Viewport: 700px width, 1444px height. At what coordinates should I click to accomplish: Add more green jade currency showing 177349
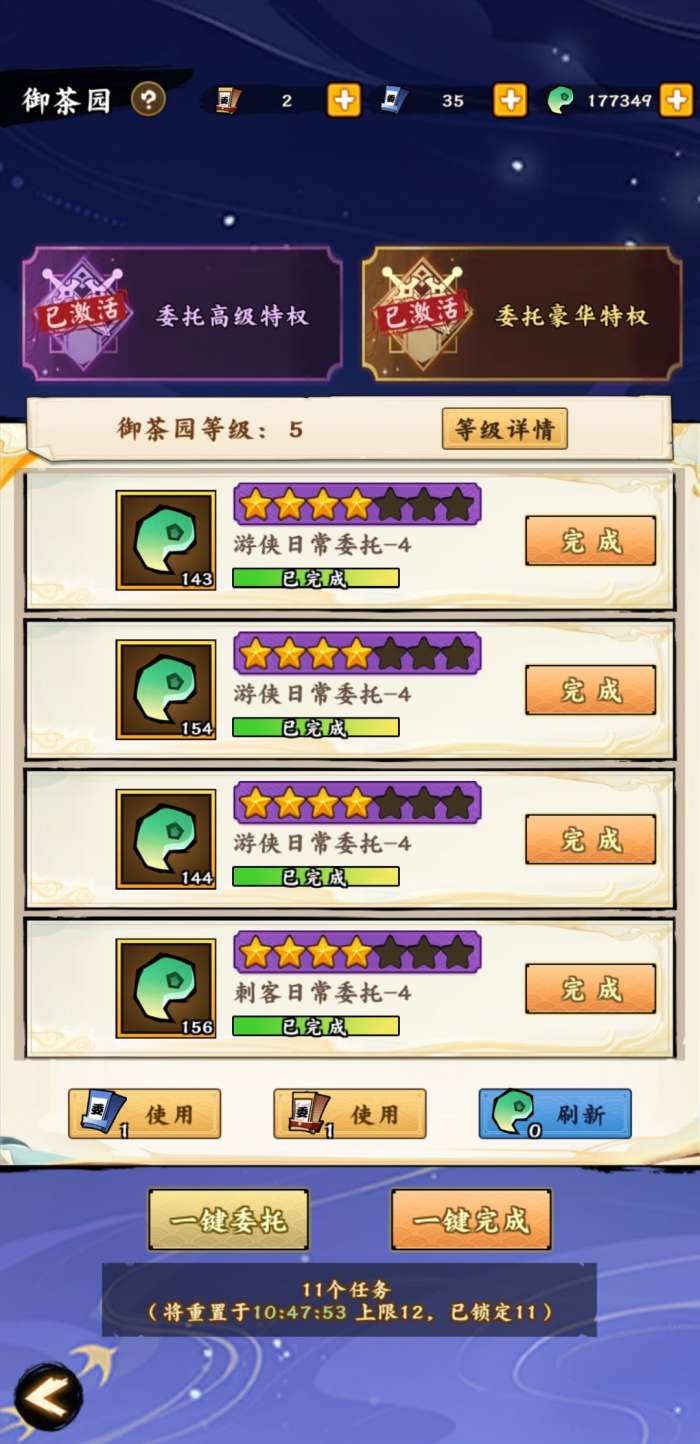[x=676, y=100]
